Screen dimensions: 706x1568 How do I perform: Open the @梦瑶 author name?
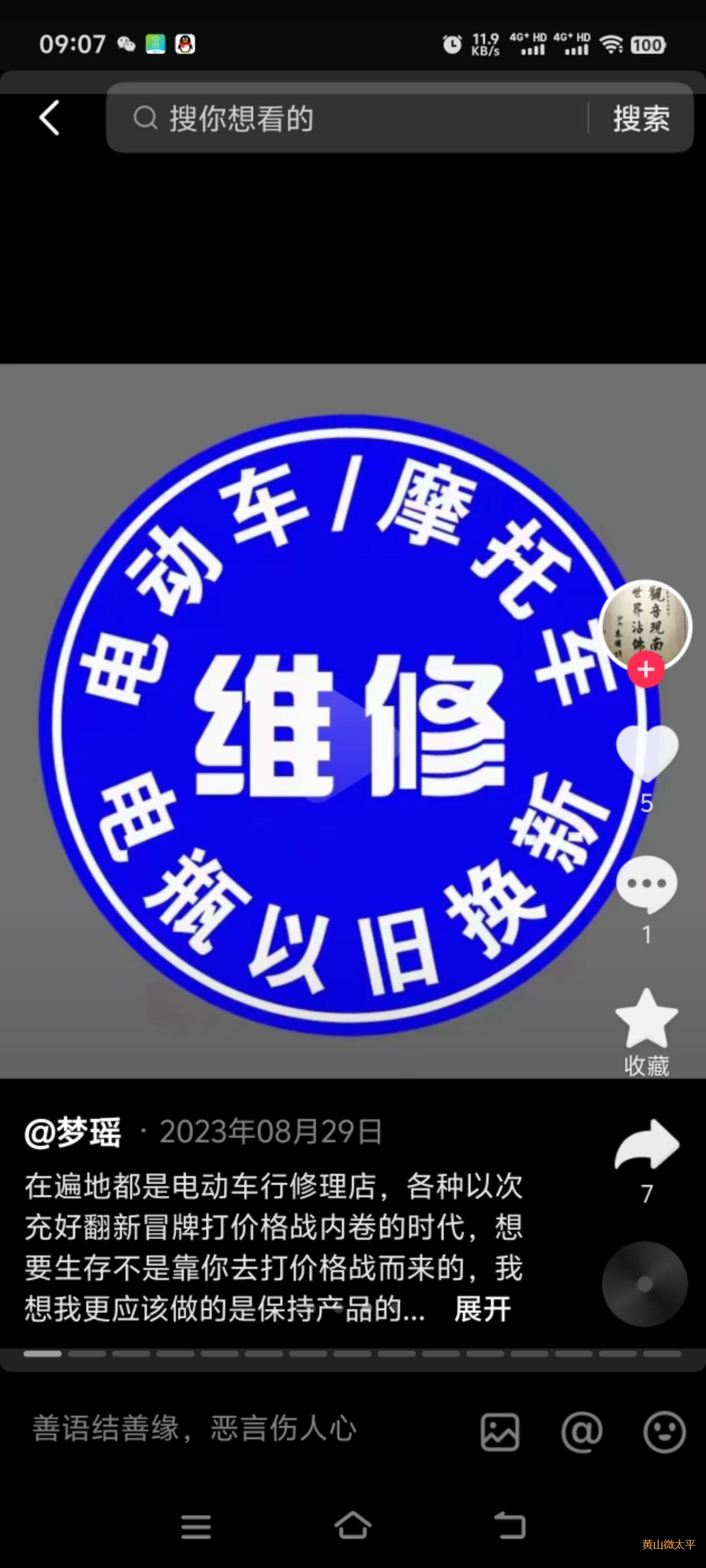[73, 1132]
